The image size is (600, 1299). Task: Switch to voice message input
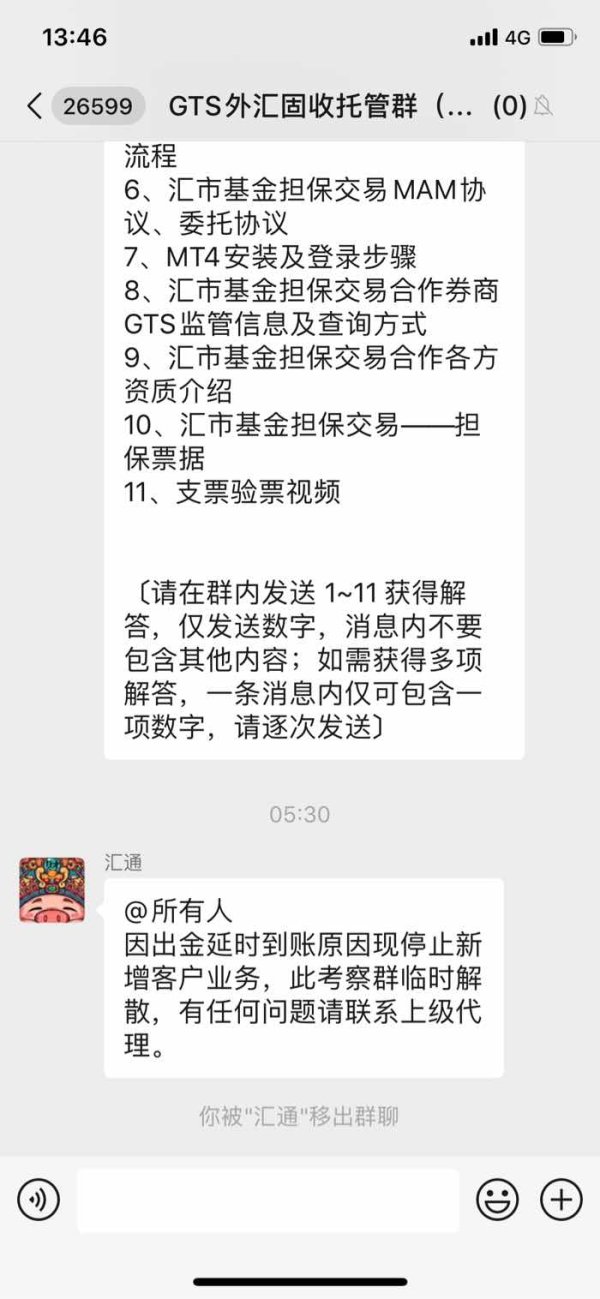point(39,1199)
